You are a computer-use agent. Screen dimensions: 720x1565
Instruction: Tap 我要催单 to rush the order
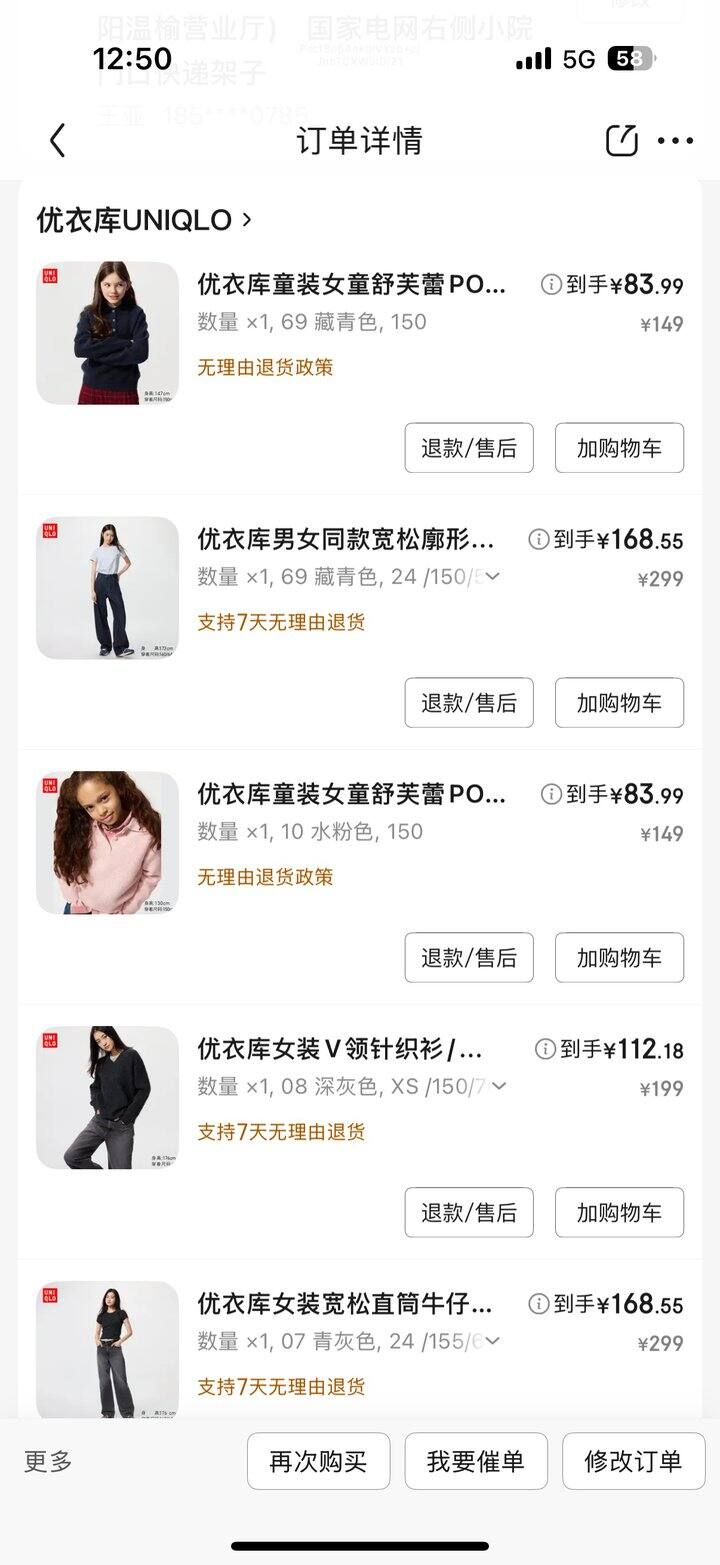click(476, 1461)
